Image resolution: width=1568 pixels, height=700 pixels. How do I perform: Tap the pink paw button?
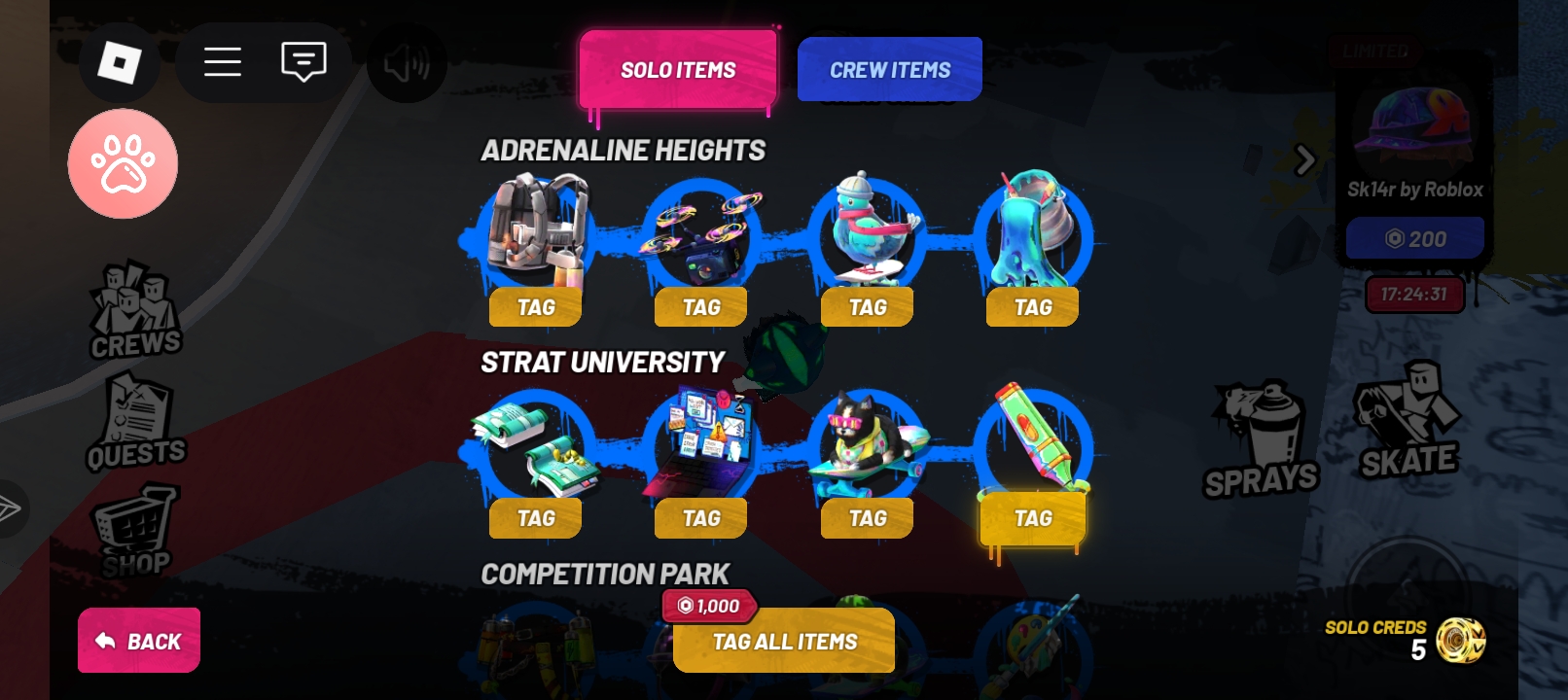[123, 163]
